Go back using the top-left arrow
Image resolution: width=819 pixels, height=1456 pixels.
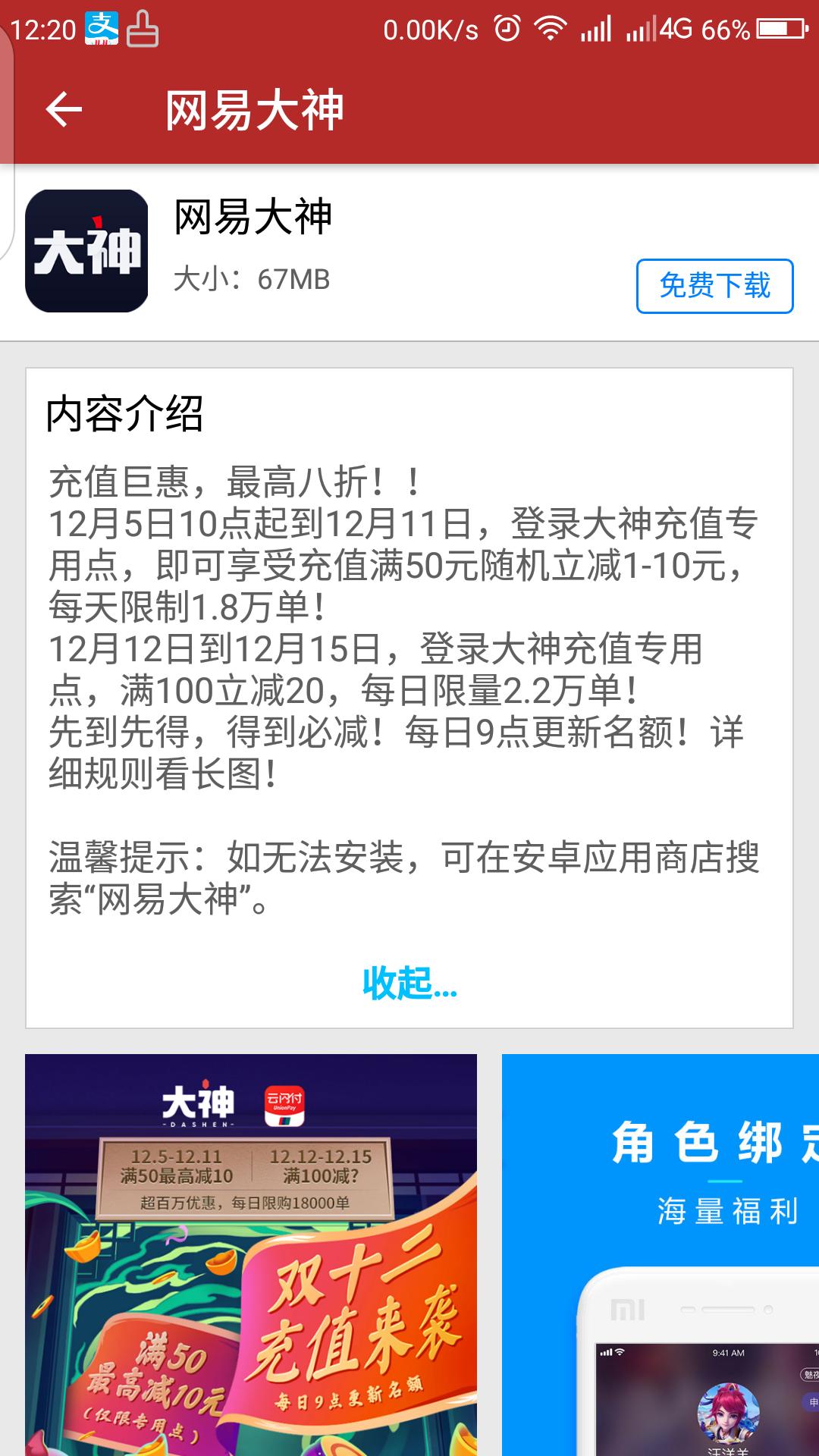(64, 110)
